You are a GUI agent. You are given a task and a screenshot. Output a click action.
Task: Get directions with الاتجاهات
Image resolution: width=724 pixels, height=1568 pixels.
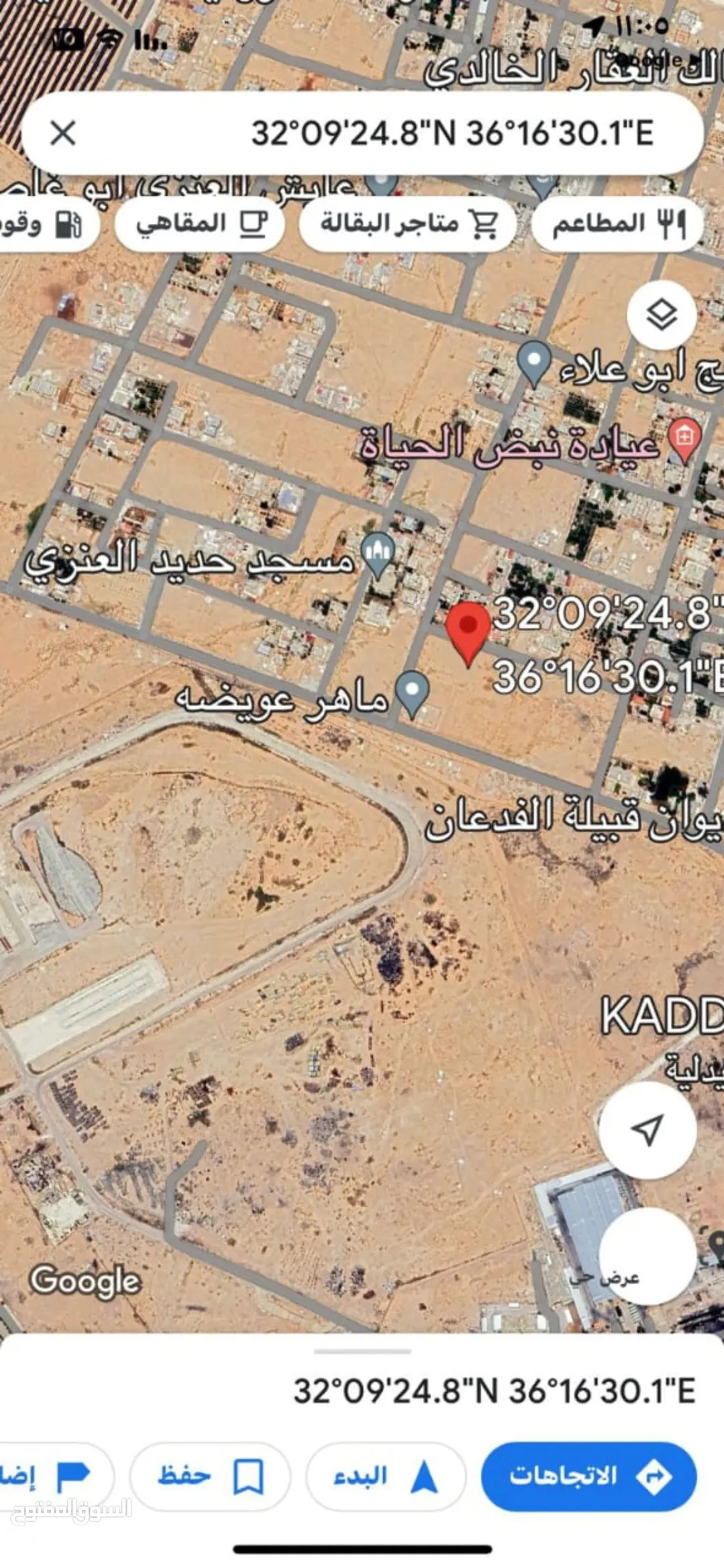pyautogui.click(x=589, y=1476)
